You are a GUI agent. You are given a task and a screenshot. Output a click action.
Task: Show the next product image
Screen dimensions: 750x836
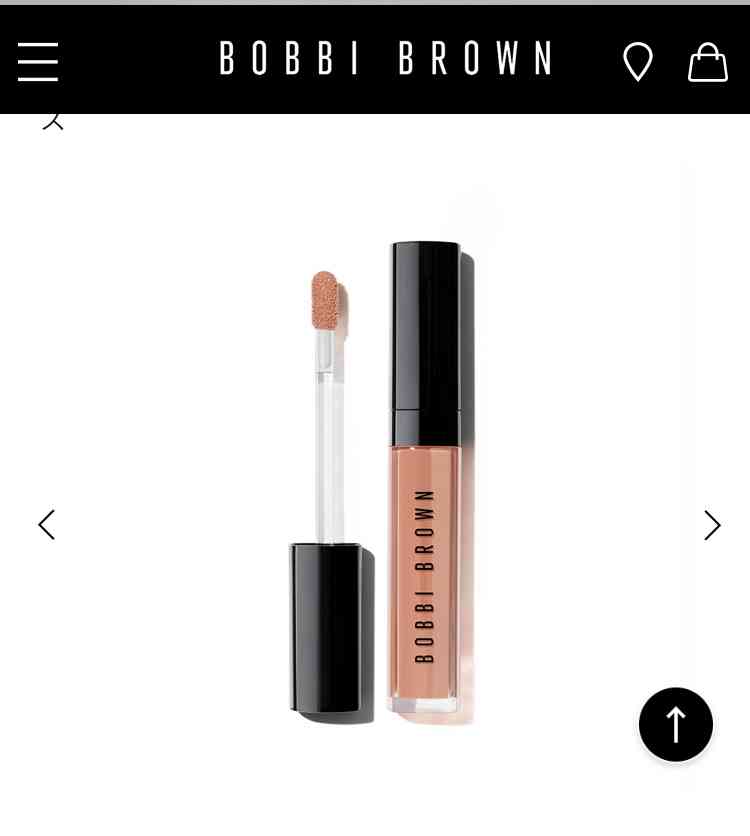click(712, 525)
